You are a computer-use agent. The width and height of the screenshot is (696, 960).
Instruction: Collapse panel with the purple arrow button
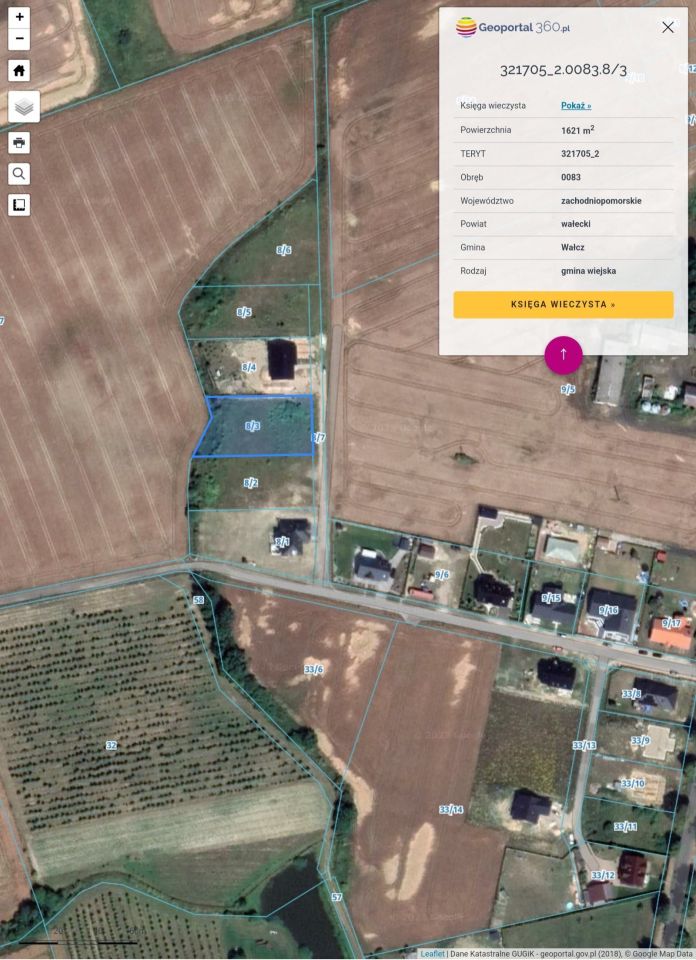tap(563, 354)
